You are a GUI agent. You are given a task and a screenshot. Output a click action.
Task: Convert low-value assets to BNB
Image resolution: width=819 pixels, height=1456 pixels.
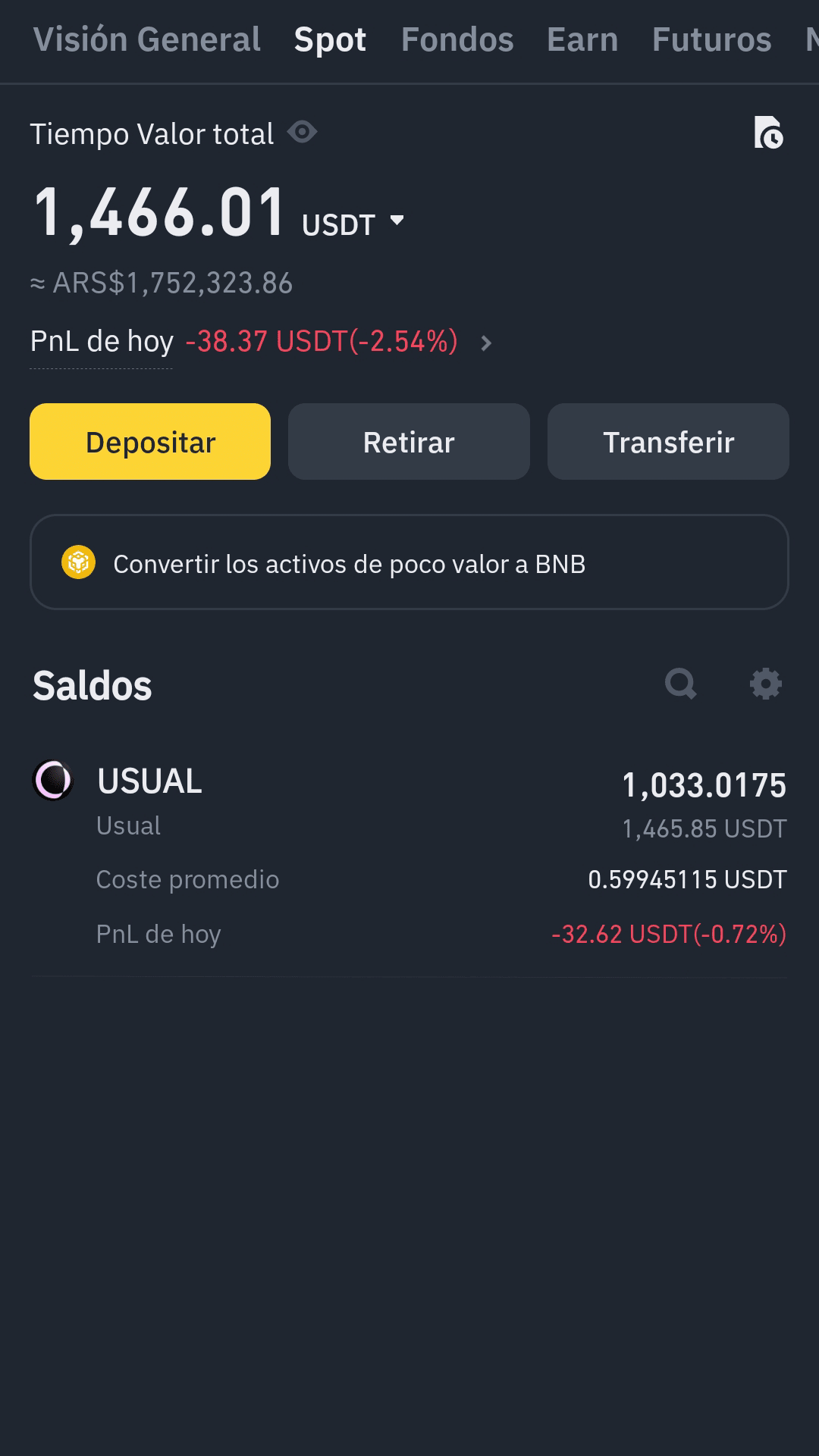(x=409, y=562)
